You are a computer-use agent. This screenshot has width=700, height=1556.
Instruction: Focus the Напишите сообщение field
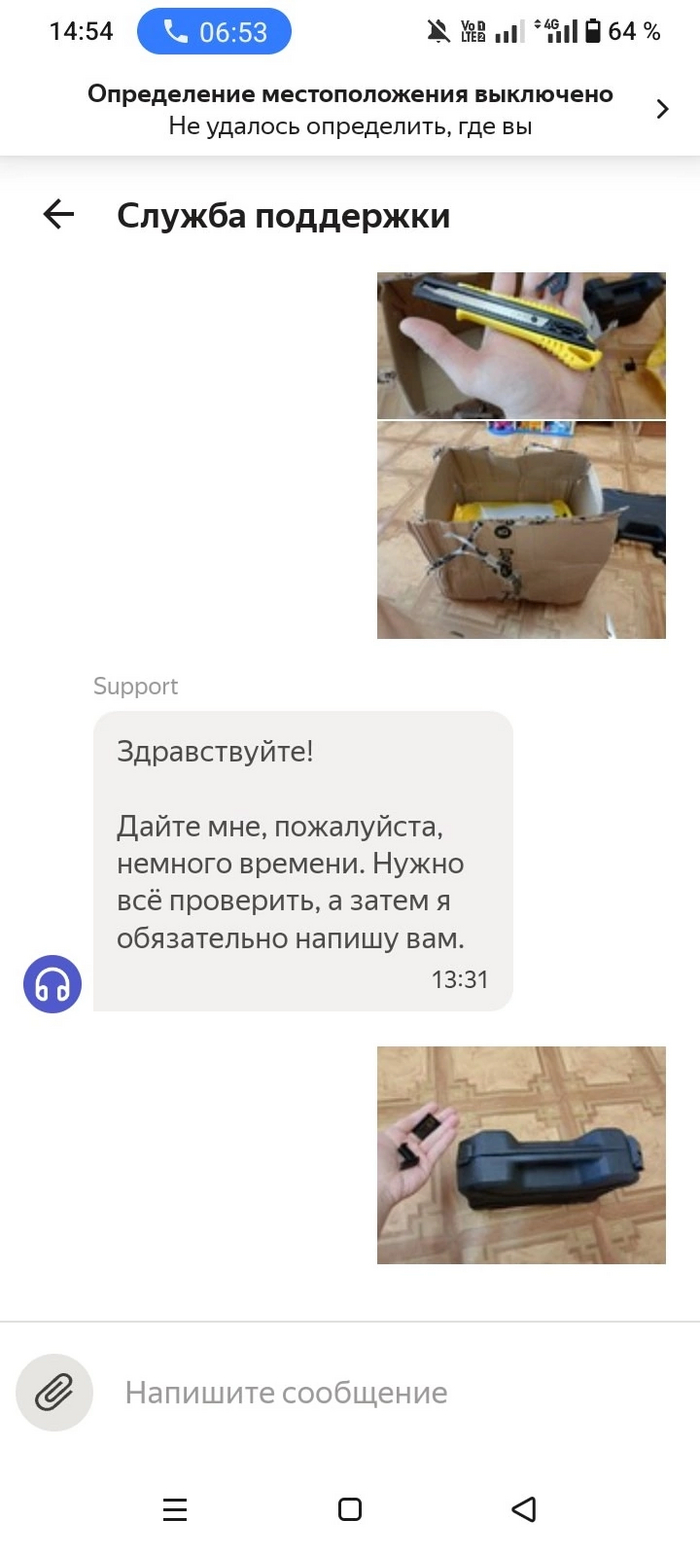[x=390, y=1392]
